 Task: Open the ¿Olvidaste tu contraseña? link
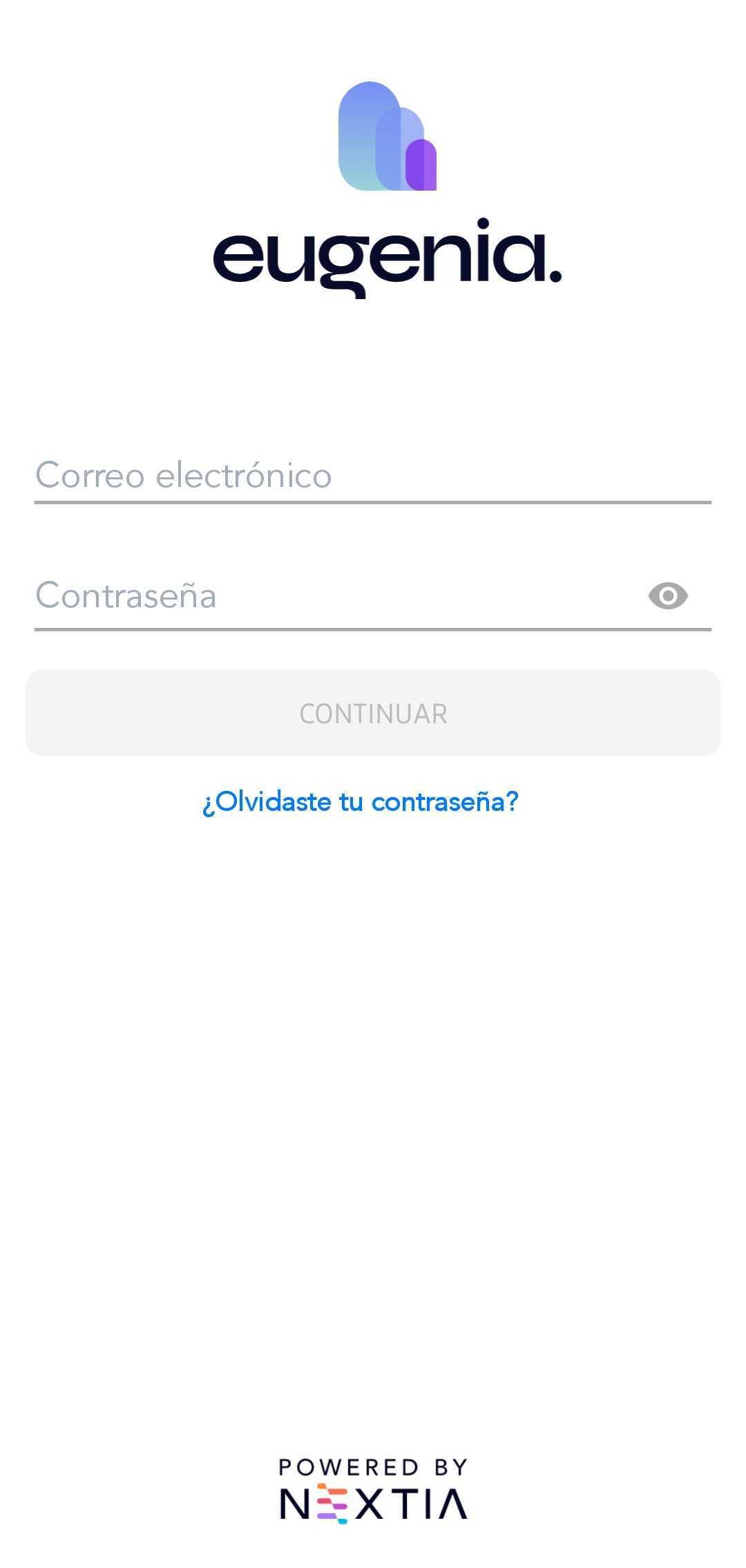360,801
